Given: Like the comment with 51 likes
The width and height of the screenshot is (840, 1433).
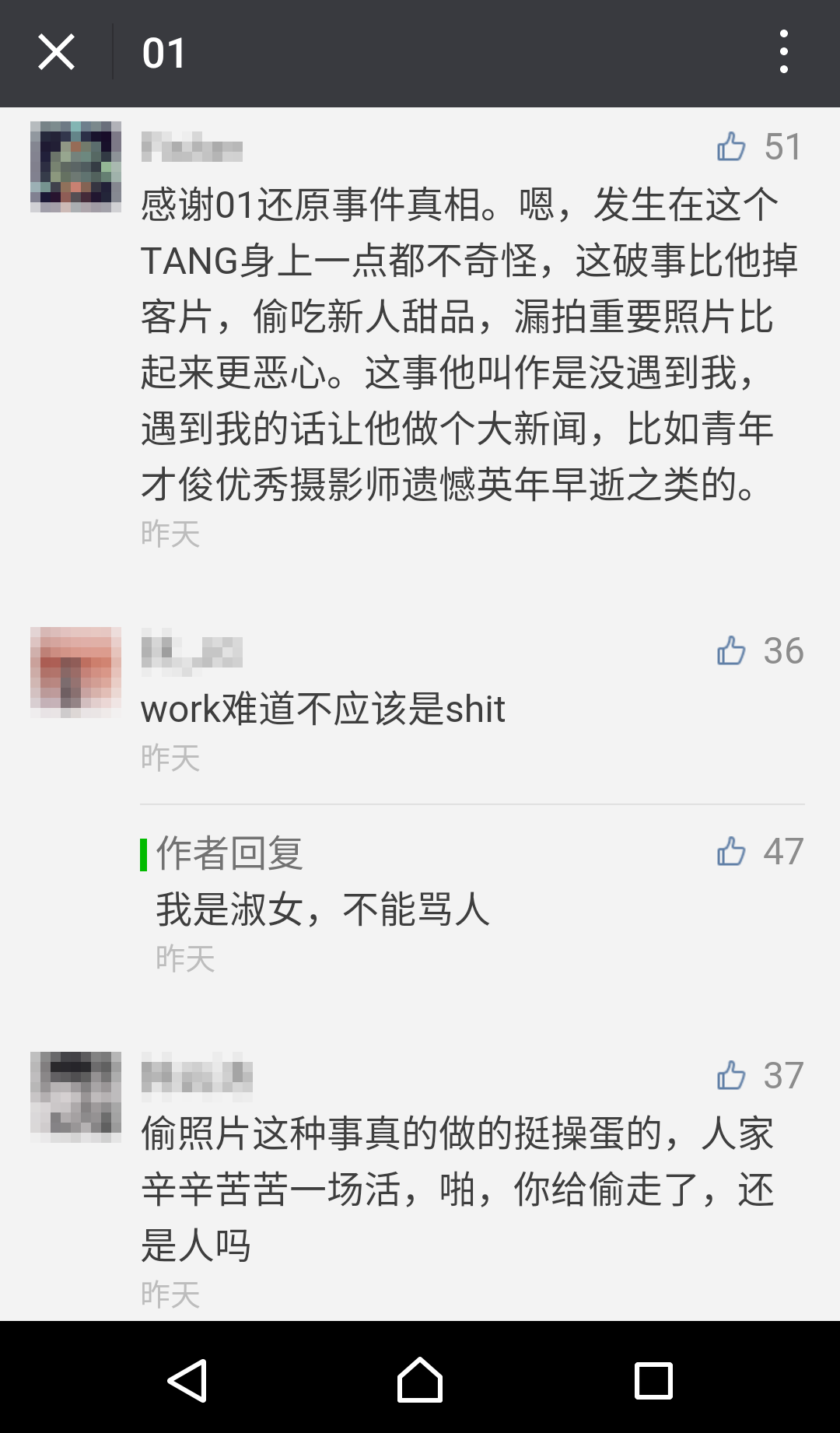Looking at the screenshot, I should [731, 146].
